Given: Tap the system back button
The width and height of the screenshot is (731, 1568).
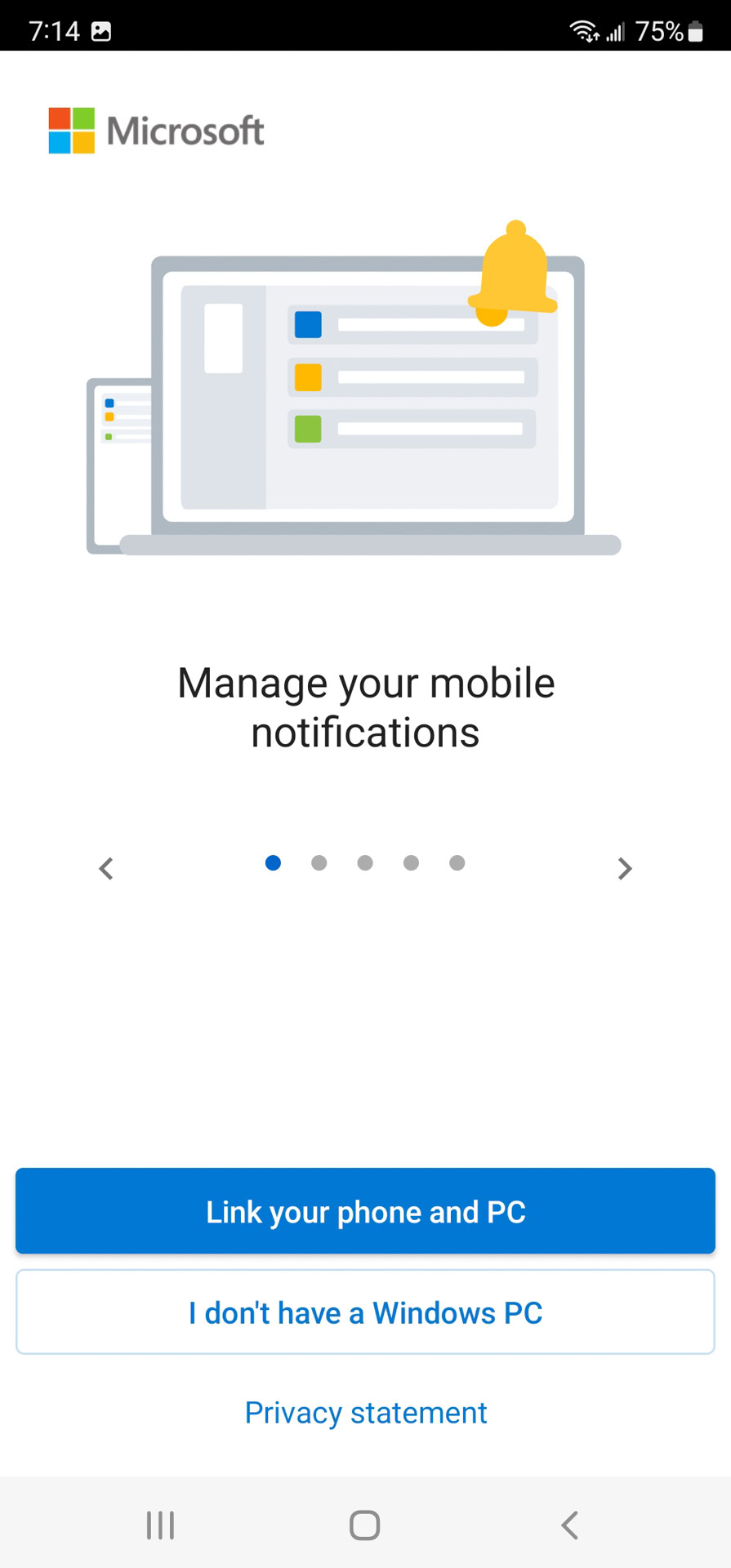Looking at the screenshot, I should click(x=570, y=1525).
